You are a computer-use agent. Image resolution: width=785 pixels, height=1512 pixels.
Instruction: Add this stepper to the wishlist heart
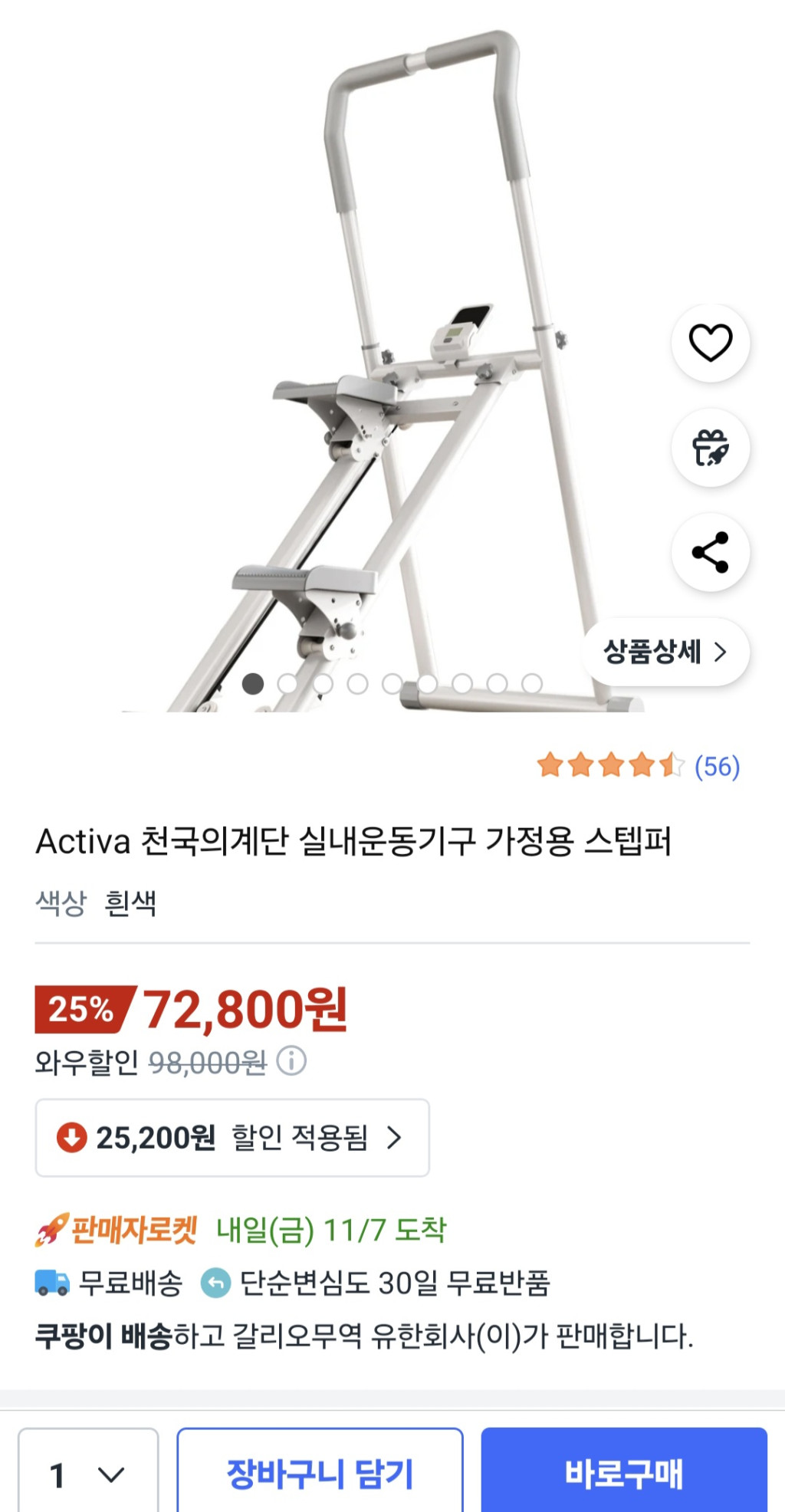[710, 343]
